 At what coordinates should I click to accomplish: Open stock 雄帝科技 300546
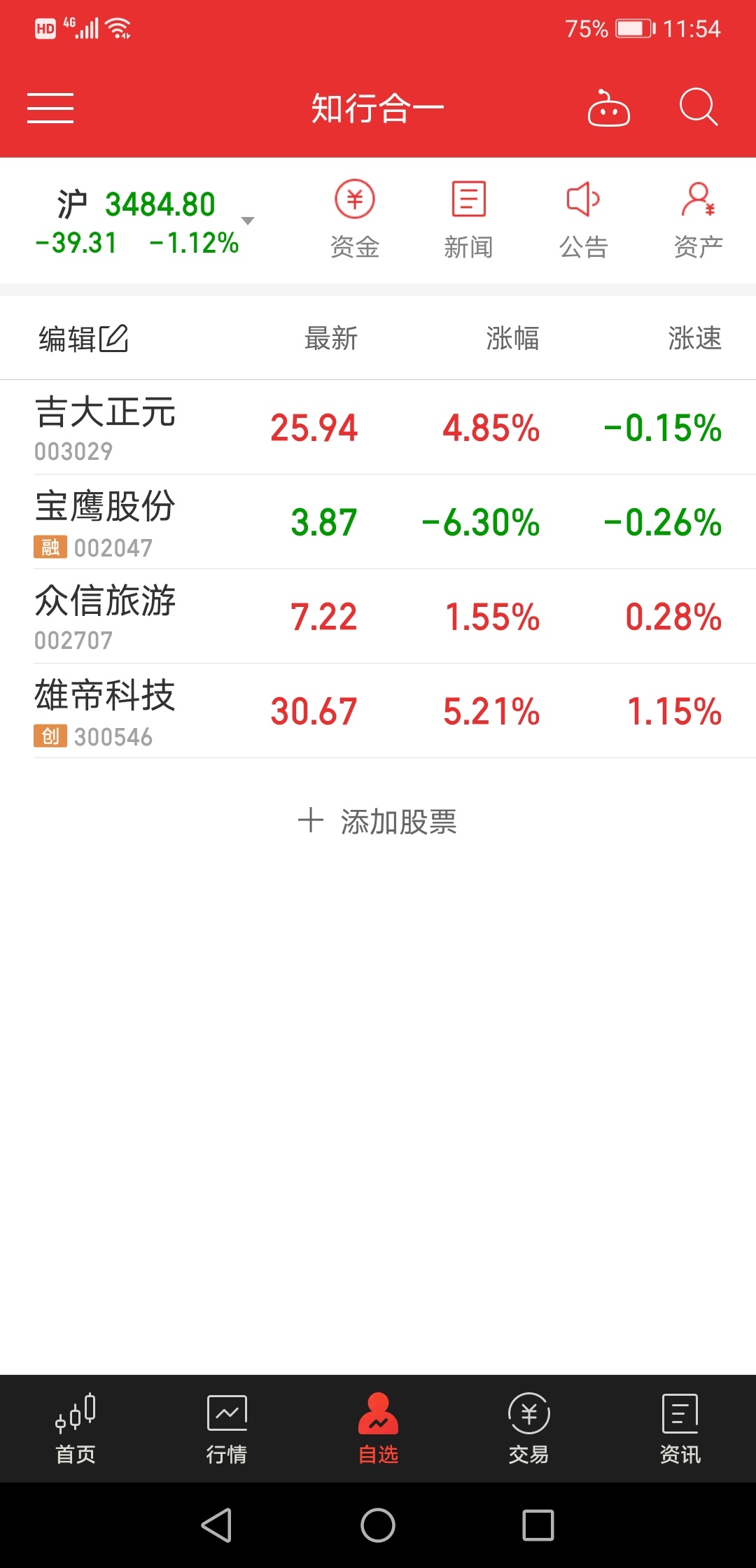click(x=378, y=711)
